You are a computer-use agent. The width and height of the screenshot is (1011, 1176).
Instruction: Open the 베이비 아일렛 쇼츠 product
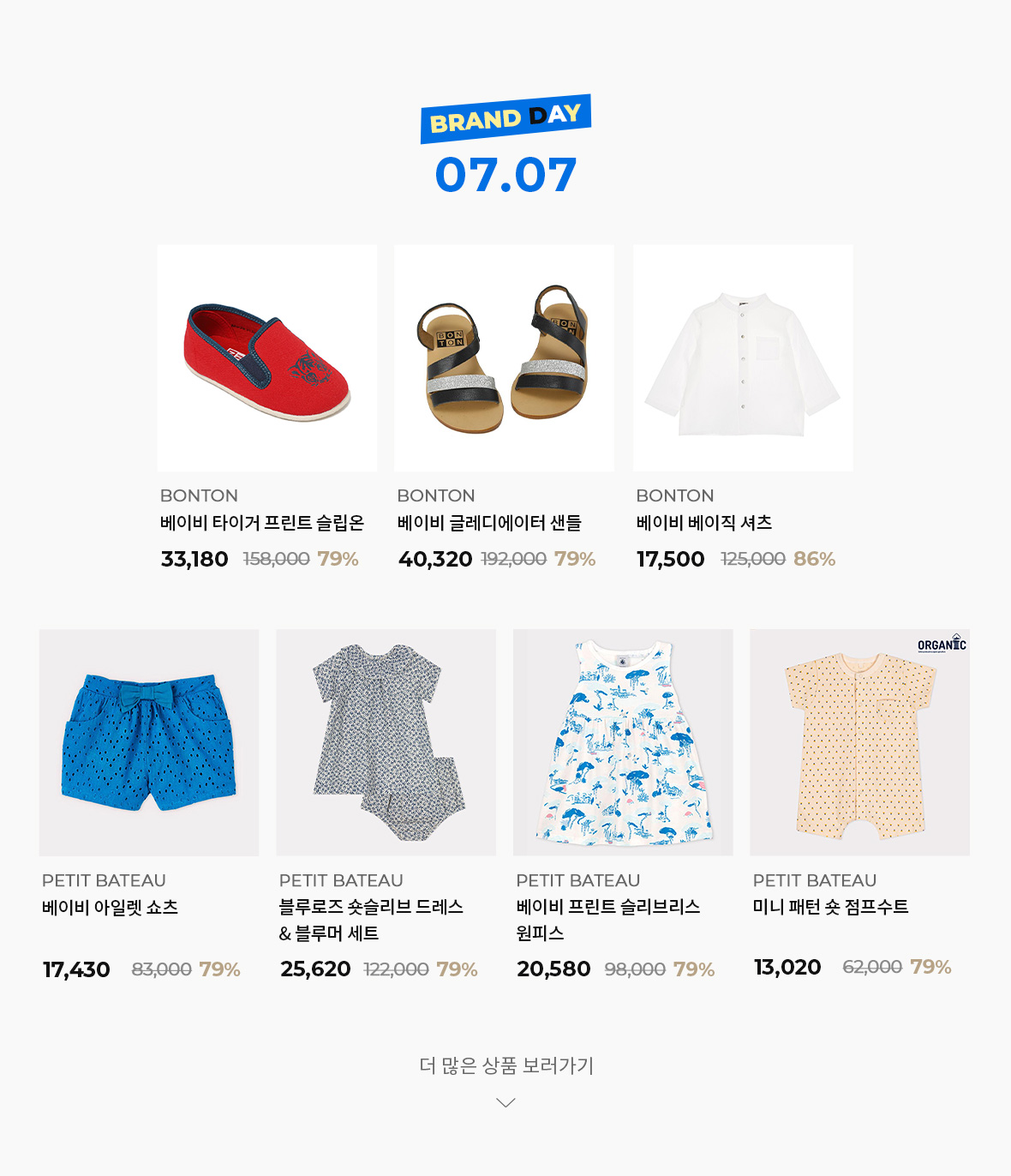(149, 742)
